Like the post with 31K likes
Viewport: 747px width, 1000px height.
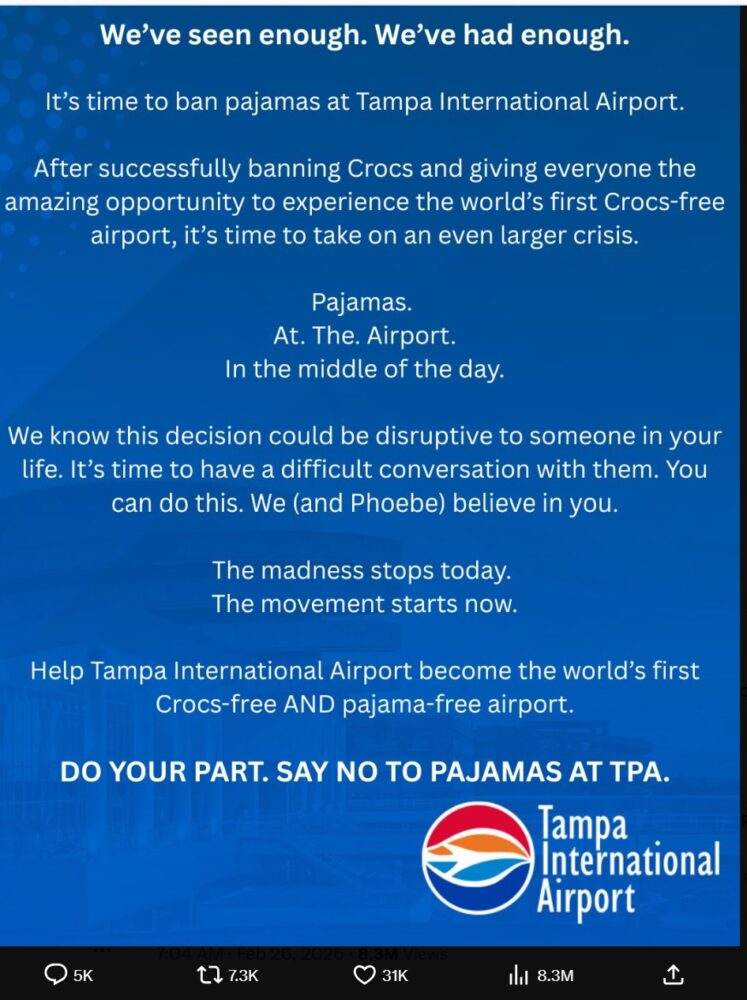[365, 975]
